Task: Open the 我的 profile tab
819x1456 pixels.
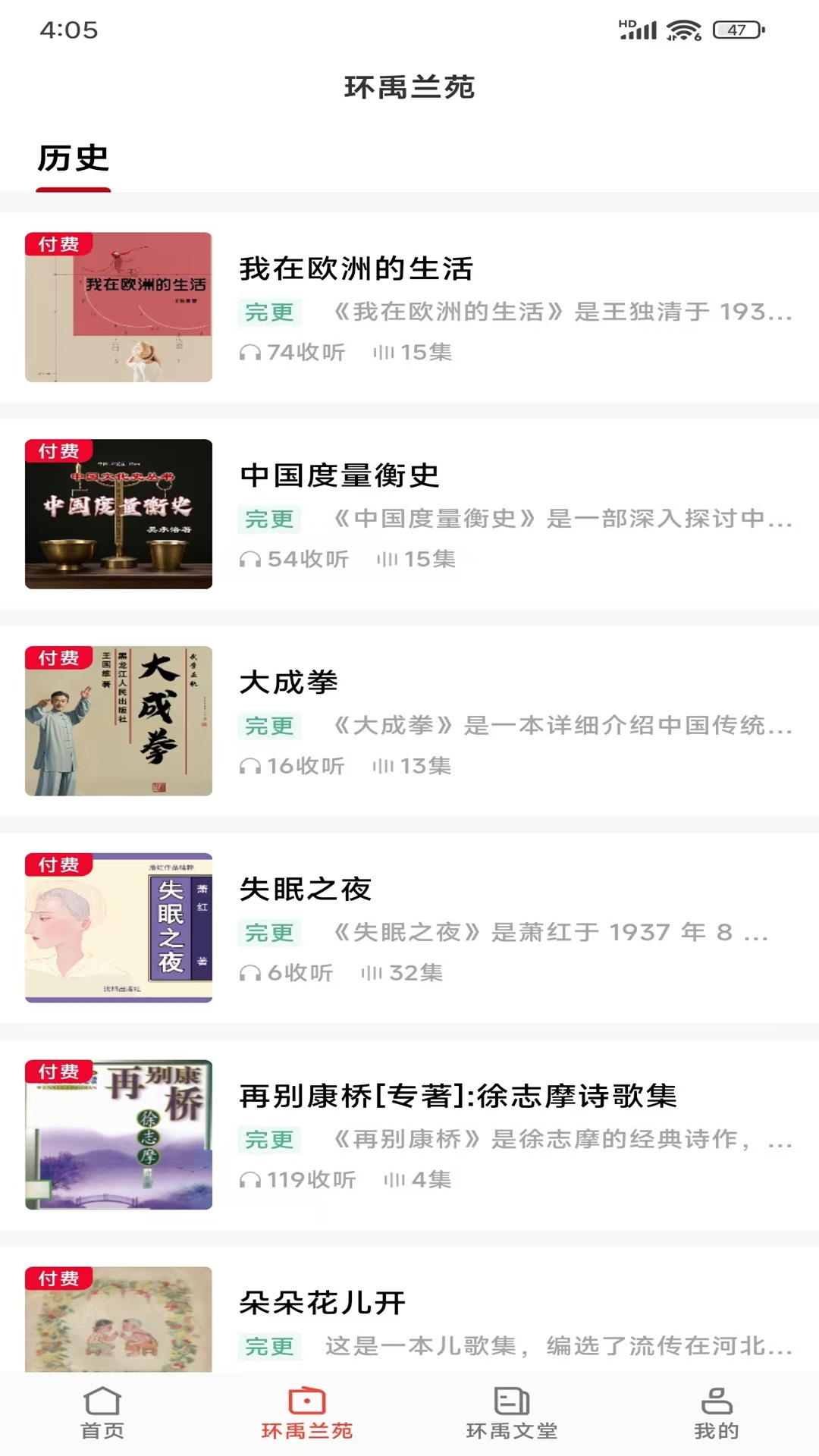Action: pos(717,1414)
